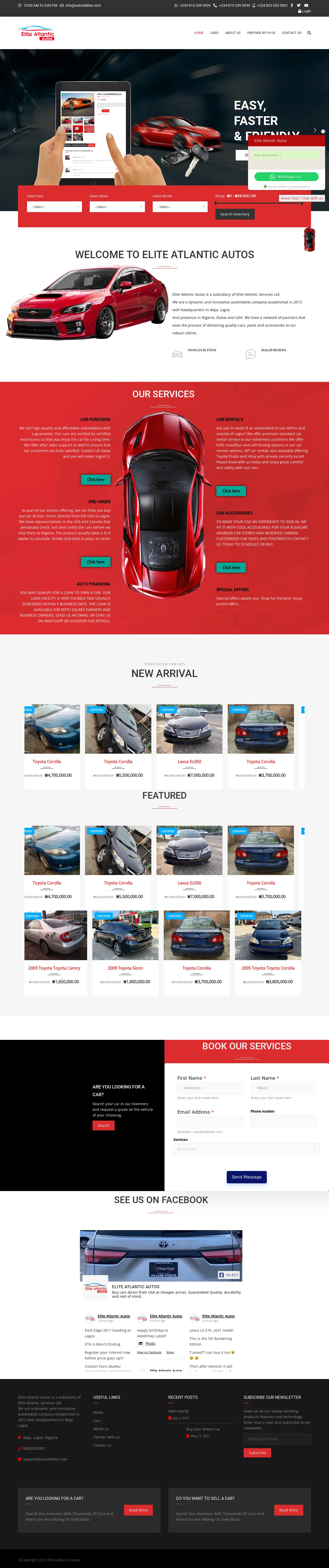
Task: Expand the Select Model dropdown
Action: tap(180, 207)
